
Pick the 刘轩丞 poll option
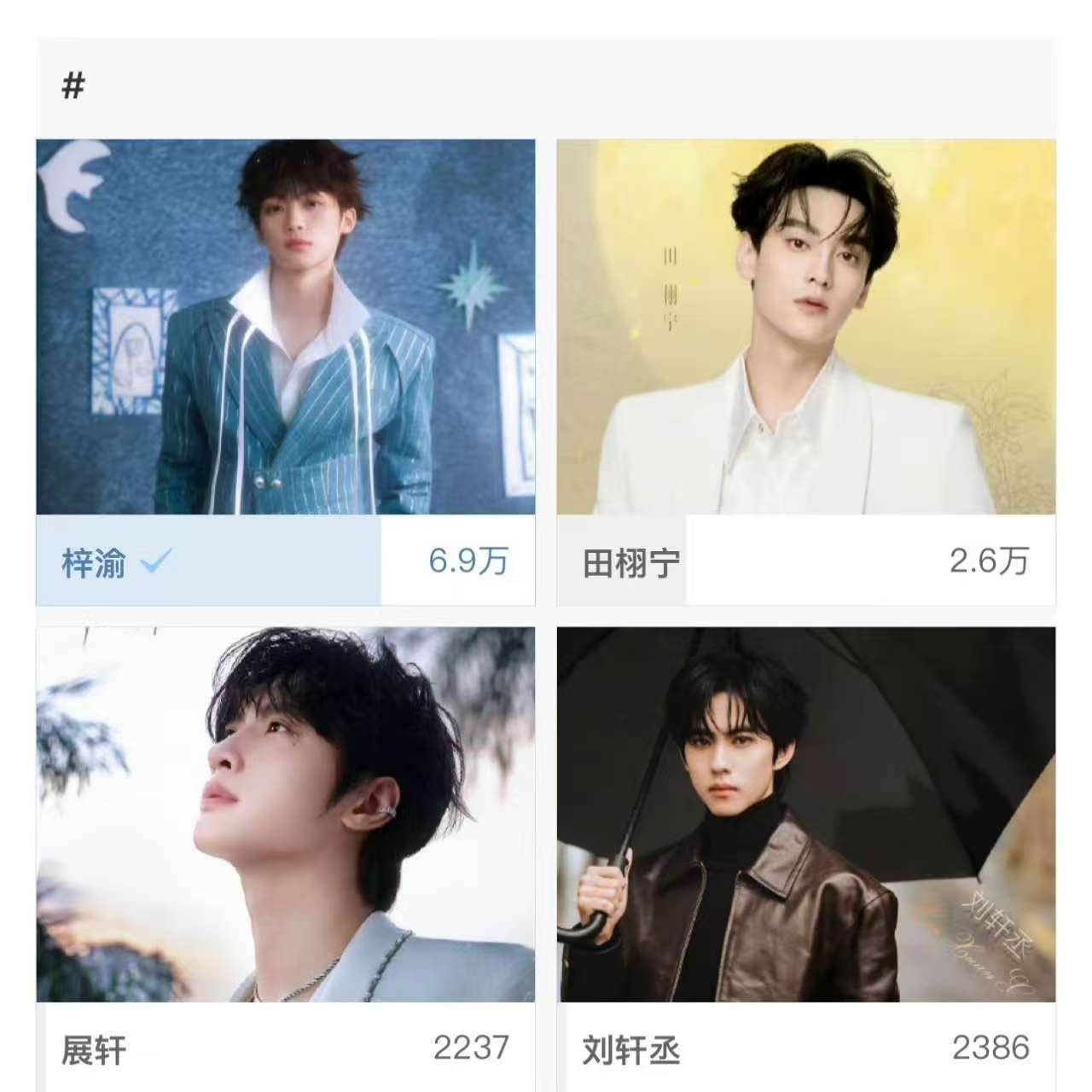pos(805,859)
